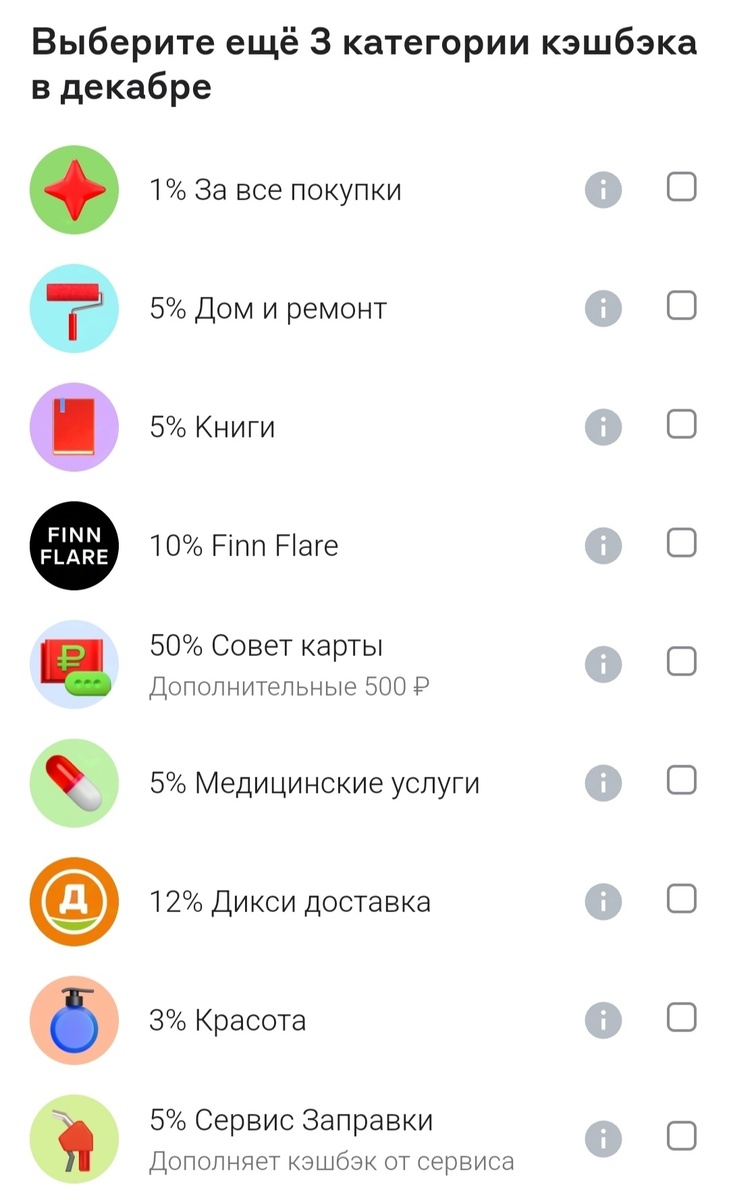The width and height of the screenshot is (729, 1200).
Task: Enable the 10% Finn Flare checkbox
Action: point(681,543)
